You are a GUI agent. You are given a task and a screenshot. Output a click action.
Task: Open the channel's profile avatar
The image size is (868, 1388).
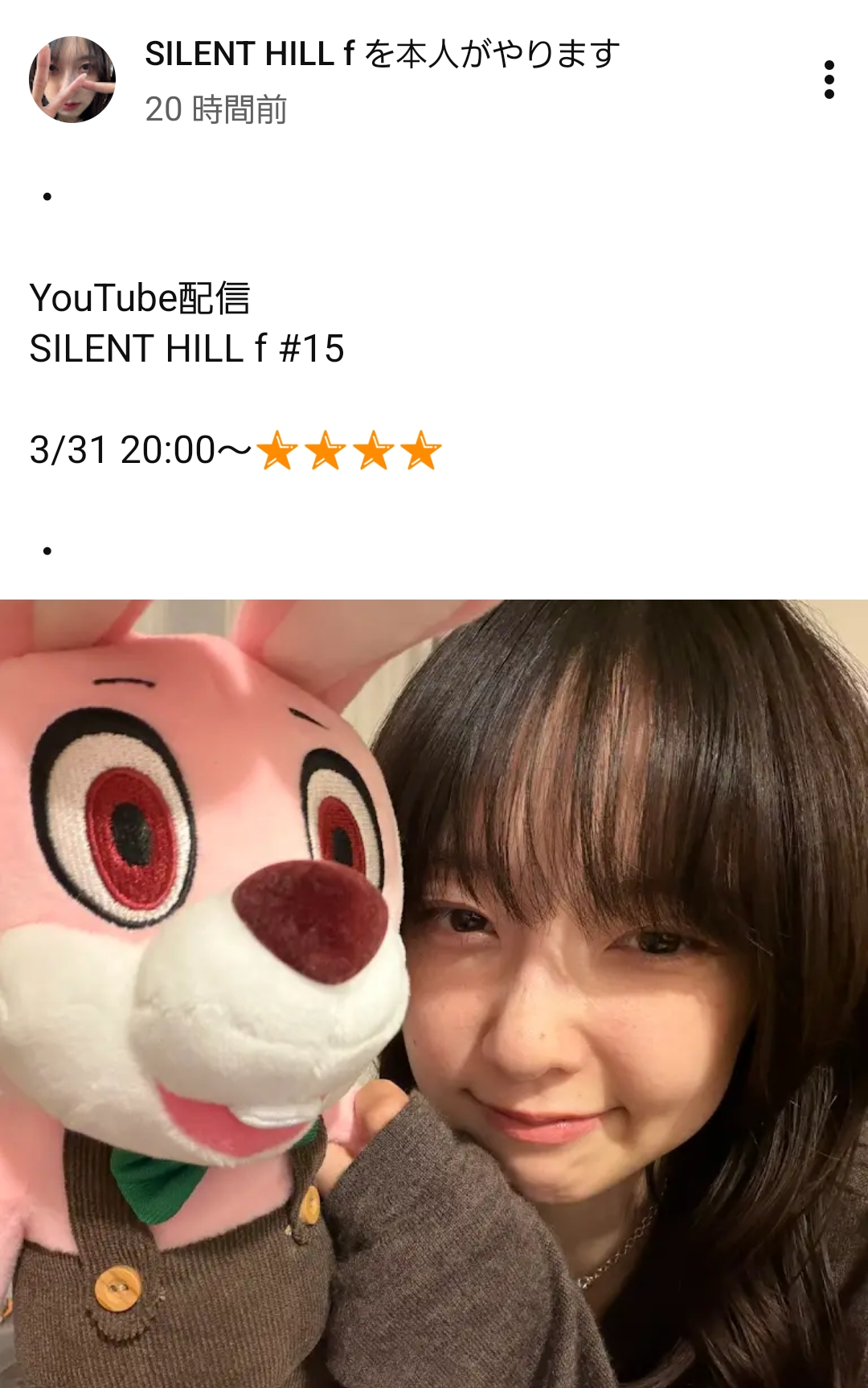72,80
